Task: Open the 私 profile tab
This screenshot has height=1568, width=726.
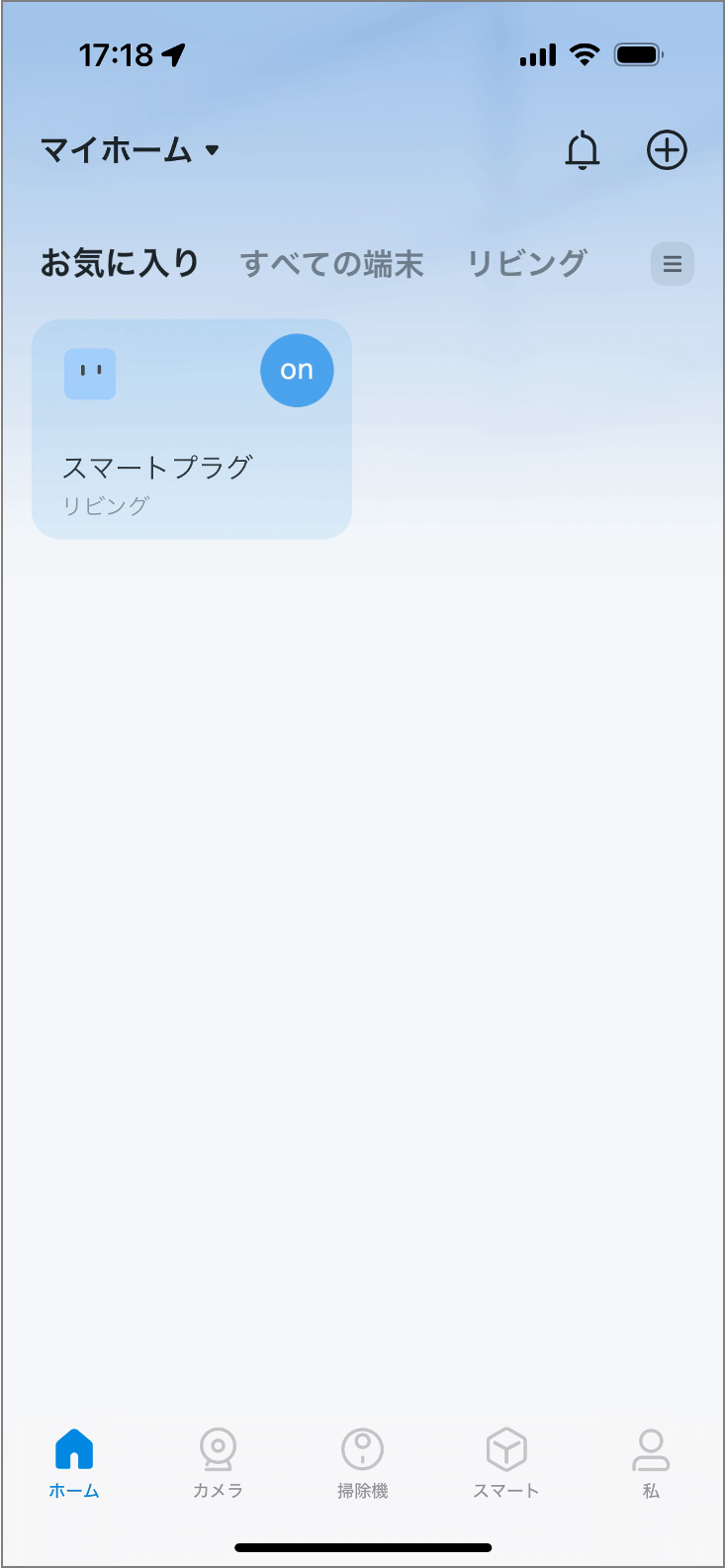Action: coord(651,1463)
